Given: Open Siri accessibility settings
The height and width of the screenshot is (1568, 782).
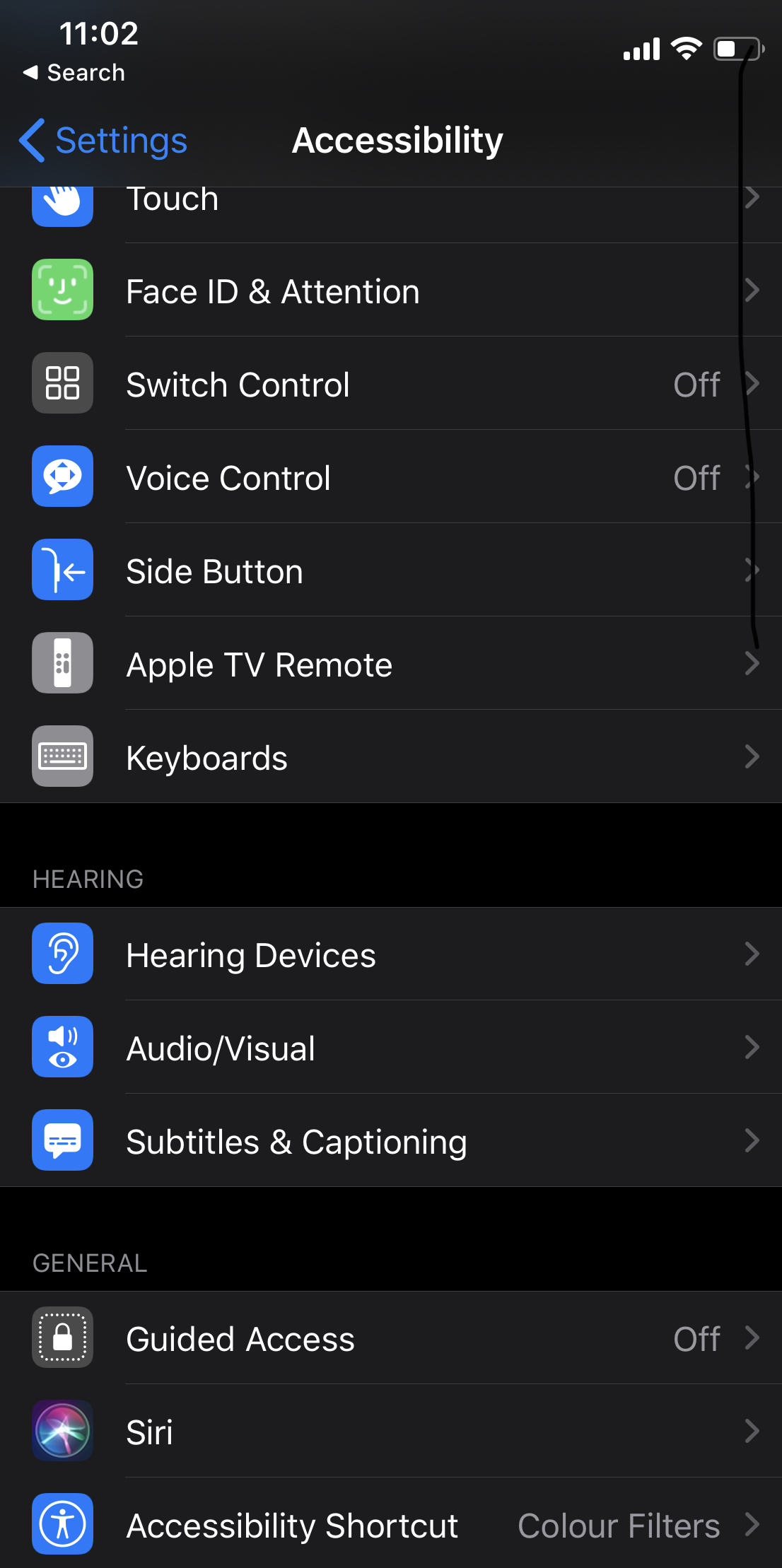Looking at the screenshot, I should 391,1432.
